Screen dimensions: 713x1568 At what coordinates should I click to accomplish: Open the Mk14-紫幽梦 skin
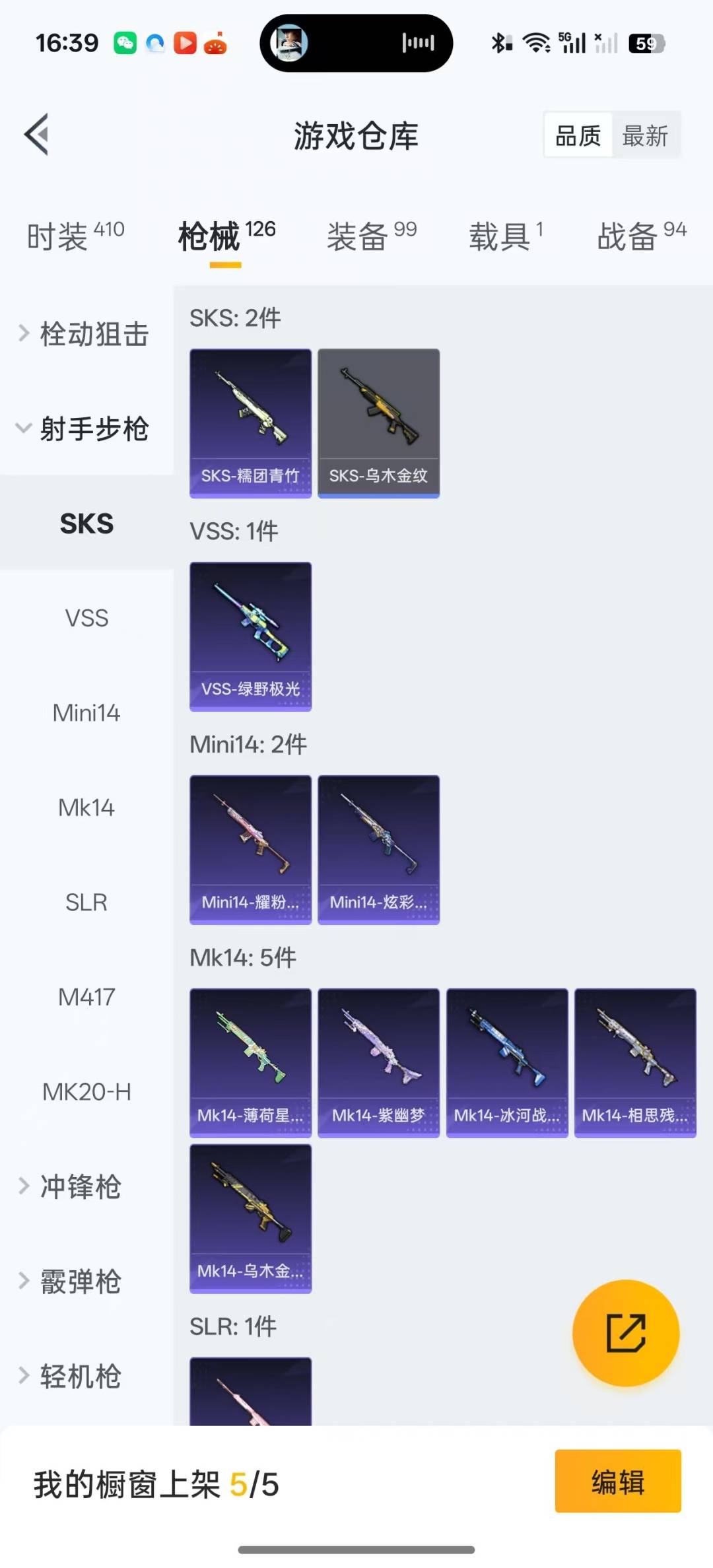click(378, 1062)
